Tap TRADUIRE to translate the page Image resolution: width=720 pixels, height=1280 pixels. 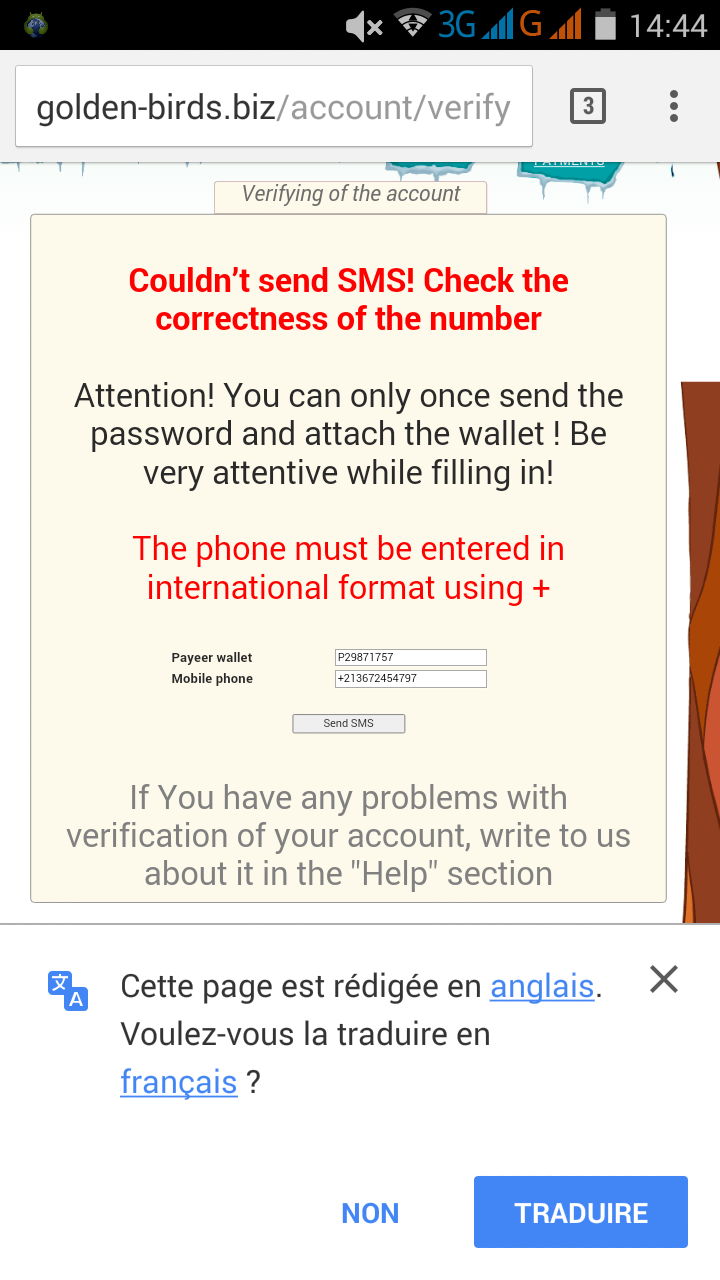point(581,1212)
